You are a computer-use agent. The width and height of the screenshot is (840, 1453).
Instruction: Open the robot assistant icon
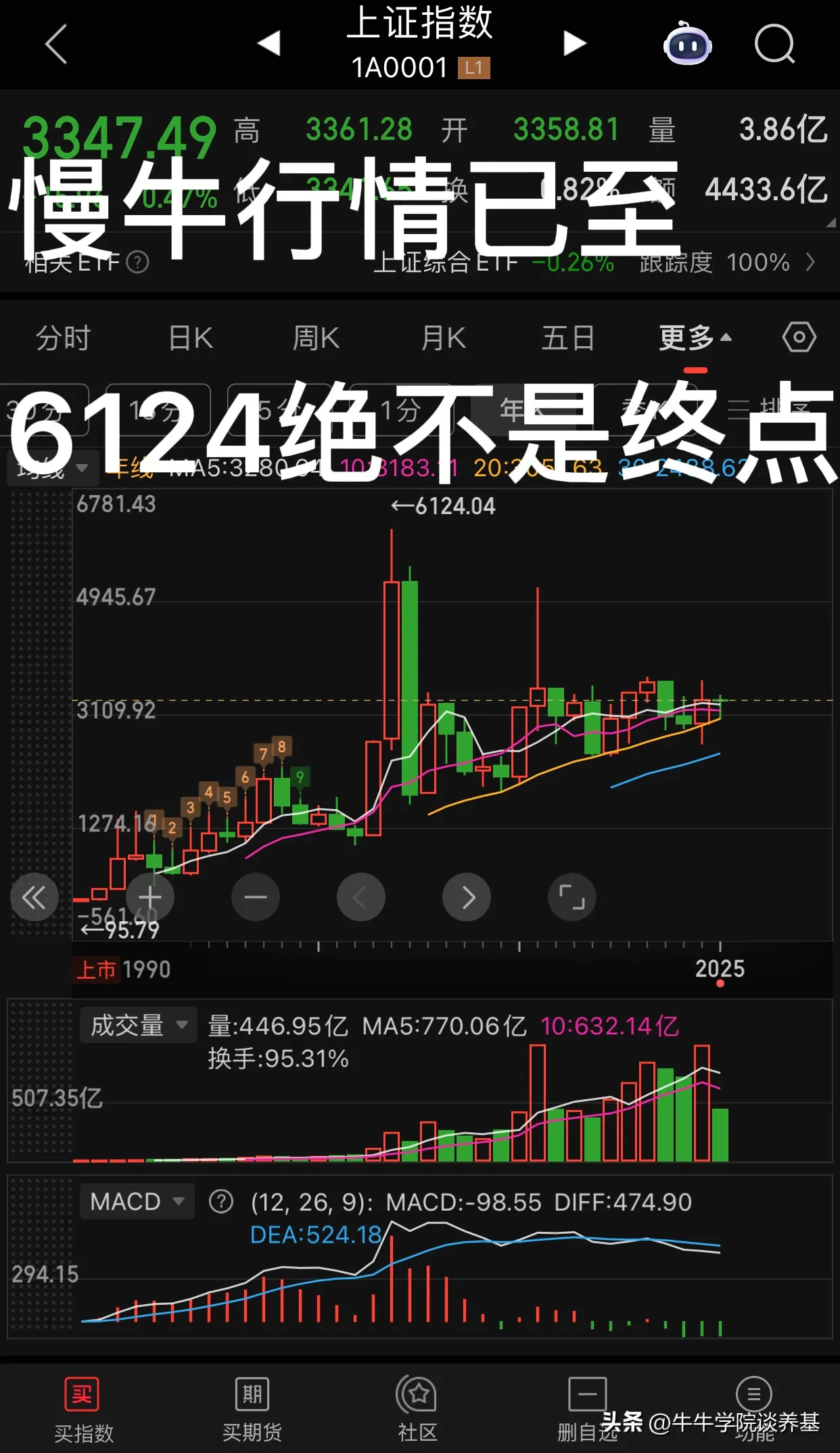(x=687, y=45)
